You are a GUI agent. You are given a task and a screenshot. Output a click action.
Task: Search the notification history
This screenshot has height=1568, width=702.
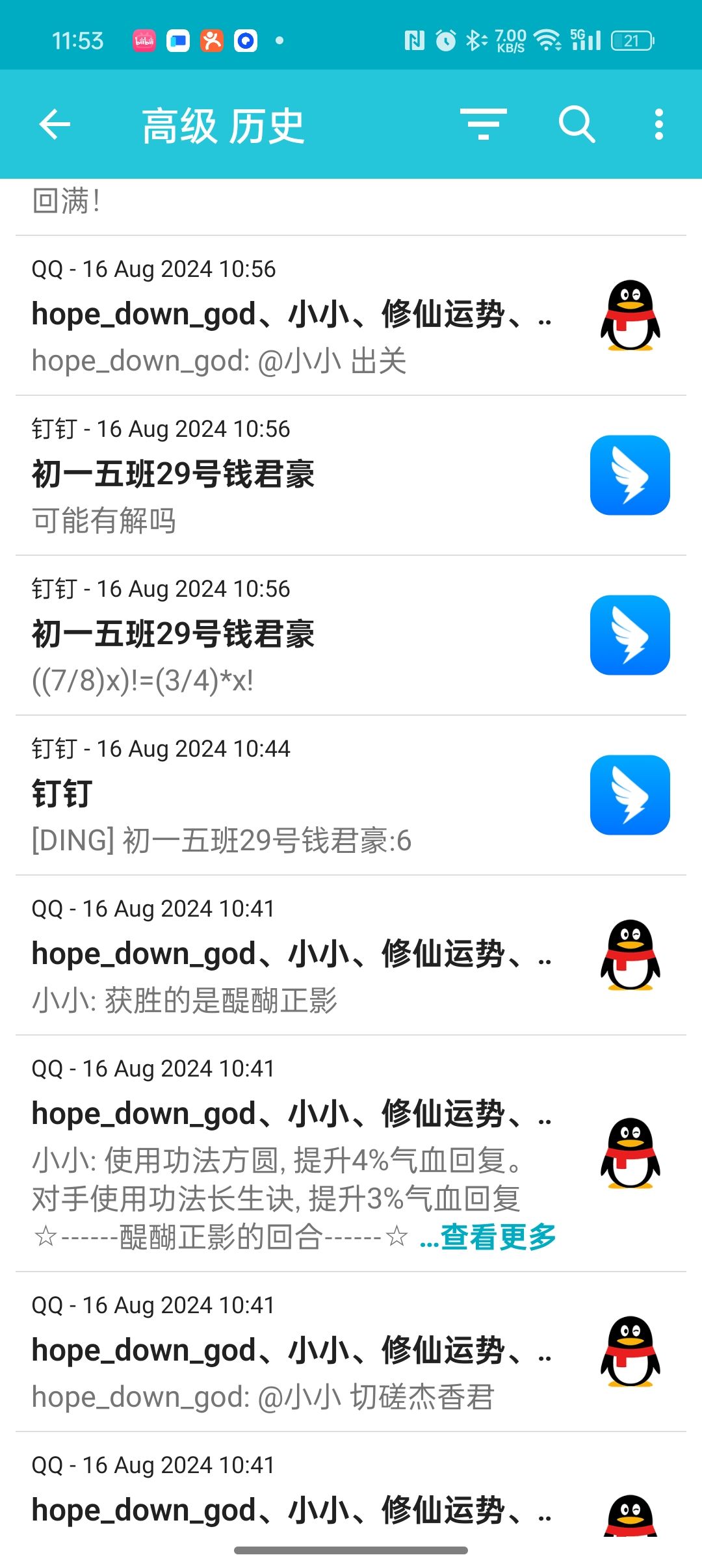pyautogui.click(x=577, y=125)
